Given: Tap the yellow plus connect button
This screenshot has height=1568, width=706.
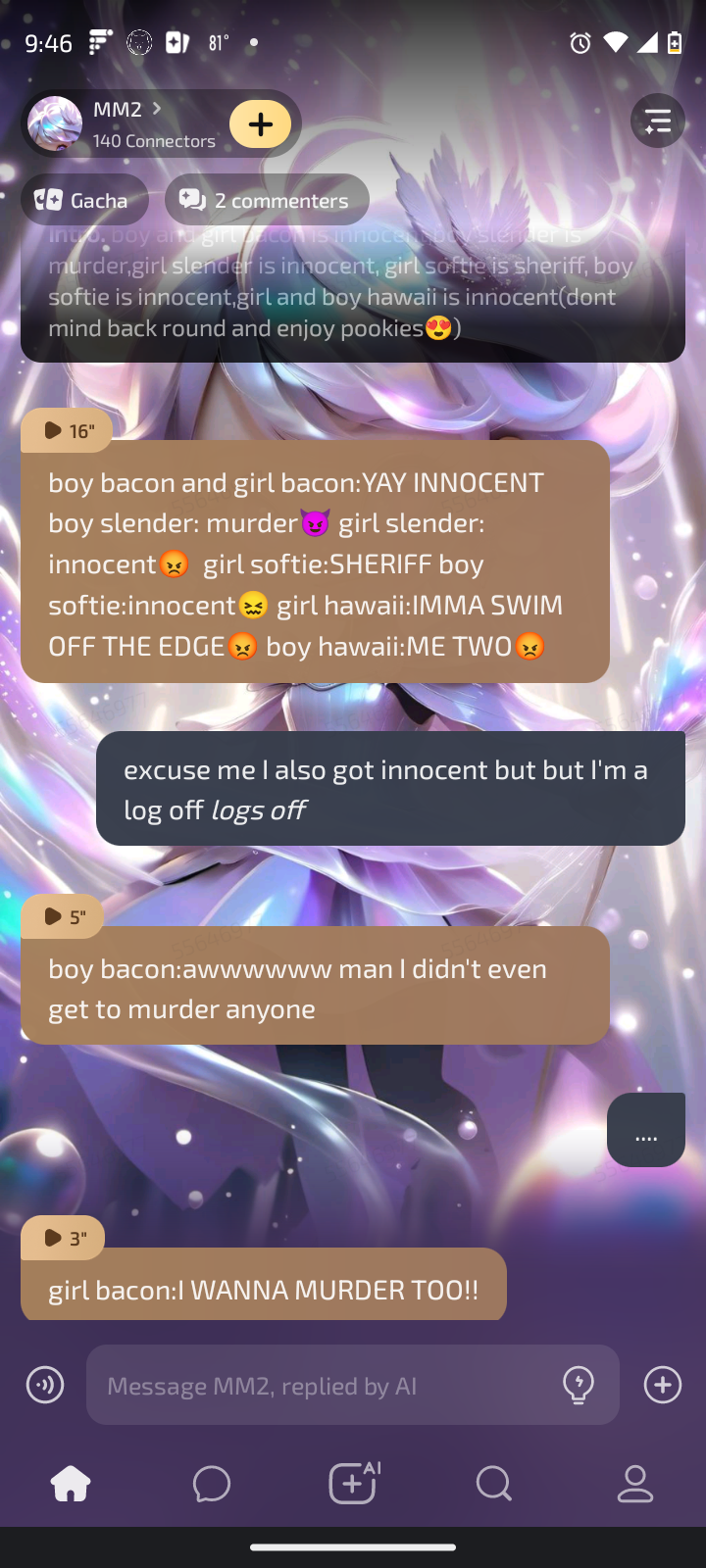Looking at the screenshot, I should coord(260,124).
